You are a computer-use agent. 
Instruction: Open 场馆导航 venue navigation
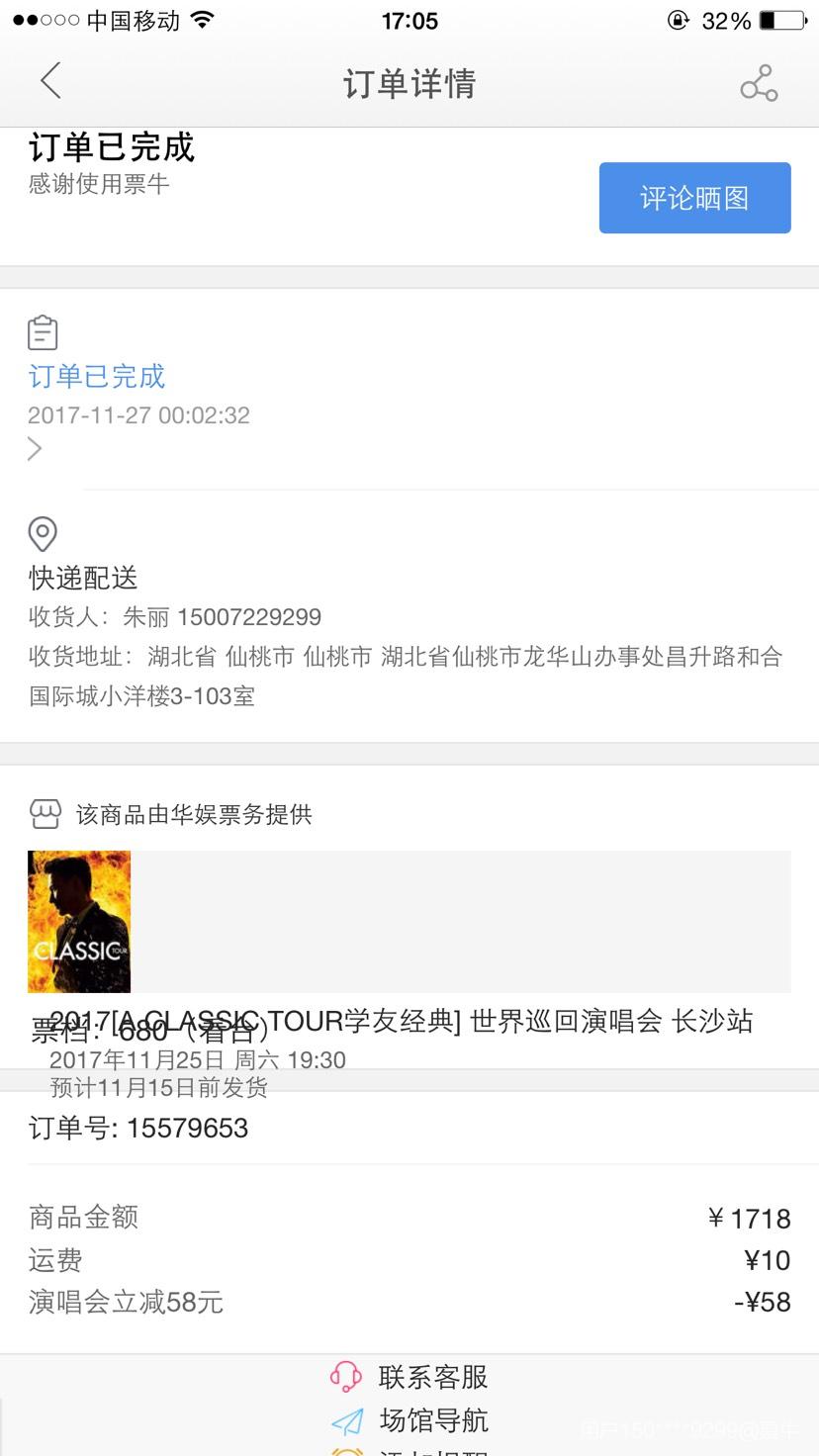(410, 1421)
